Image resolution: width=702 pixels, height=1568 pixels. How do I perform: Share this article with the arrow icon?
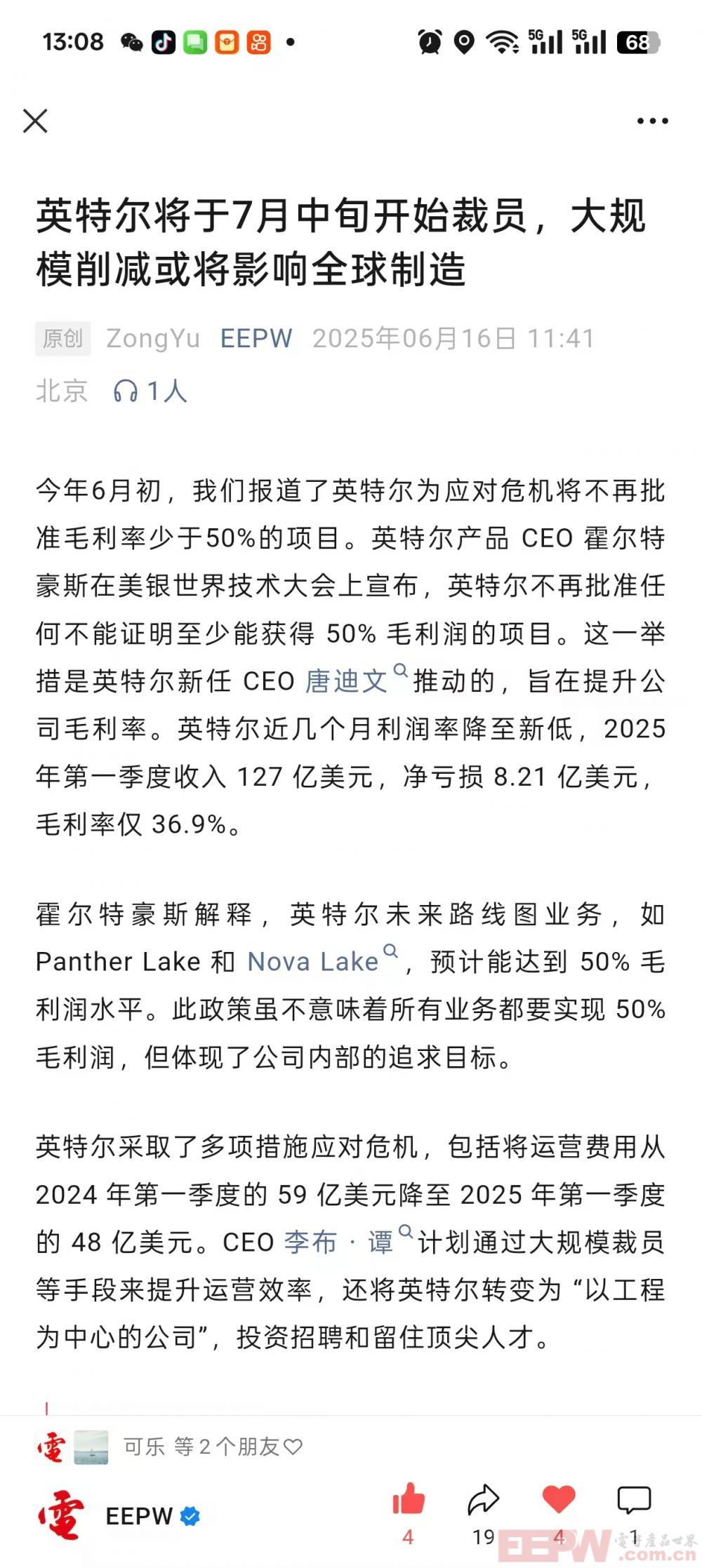pyautogui.click(x=484, y=1501)
